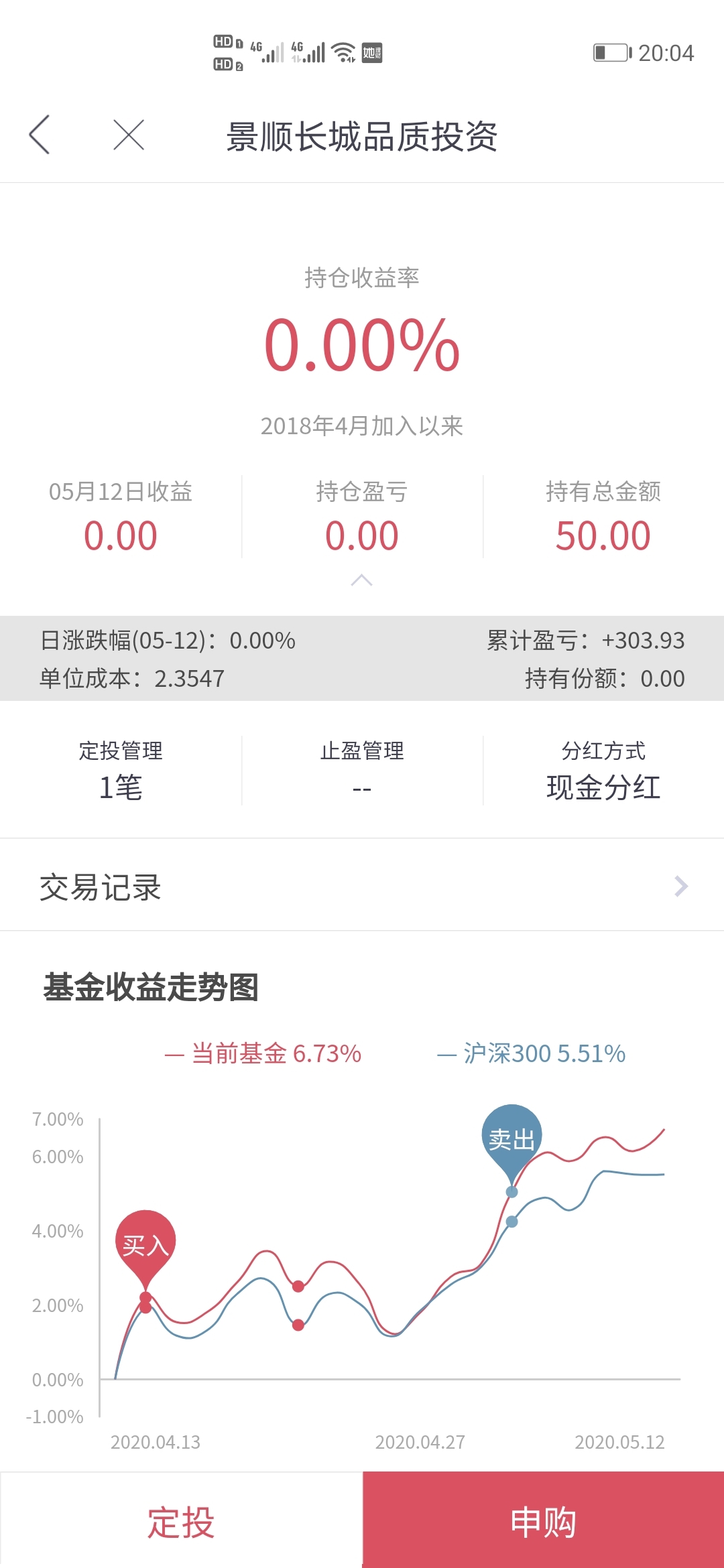Viewport: 724px width, 1568px height.
Task: Open 定投管理 with 1笔
Action: point(121,770)
